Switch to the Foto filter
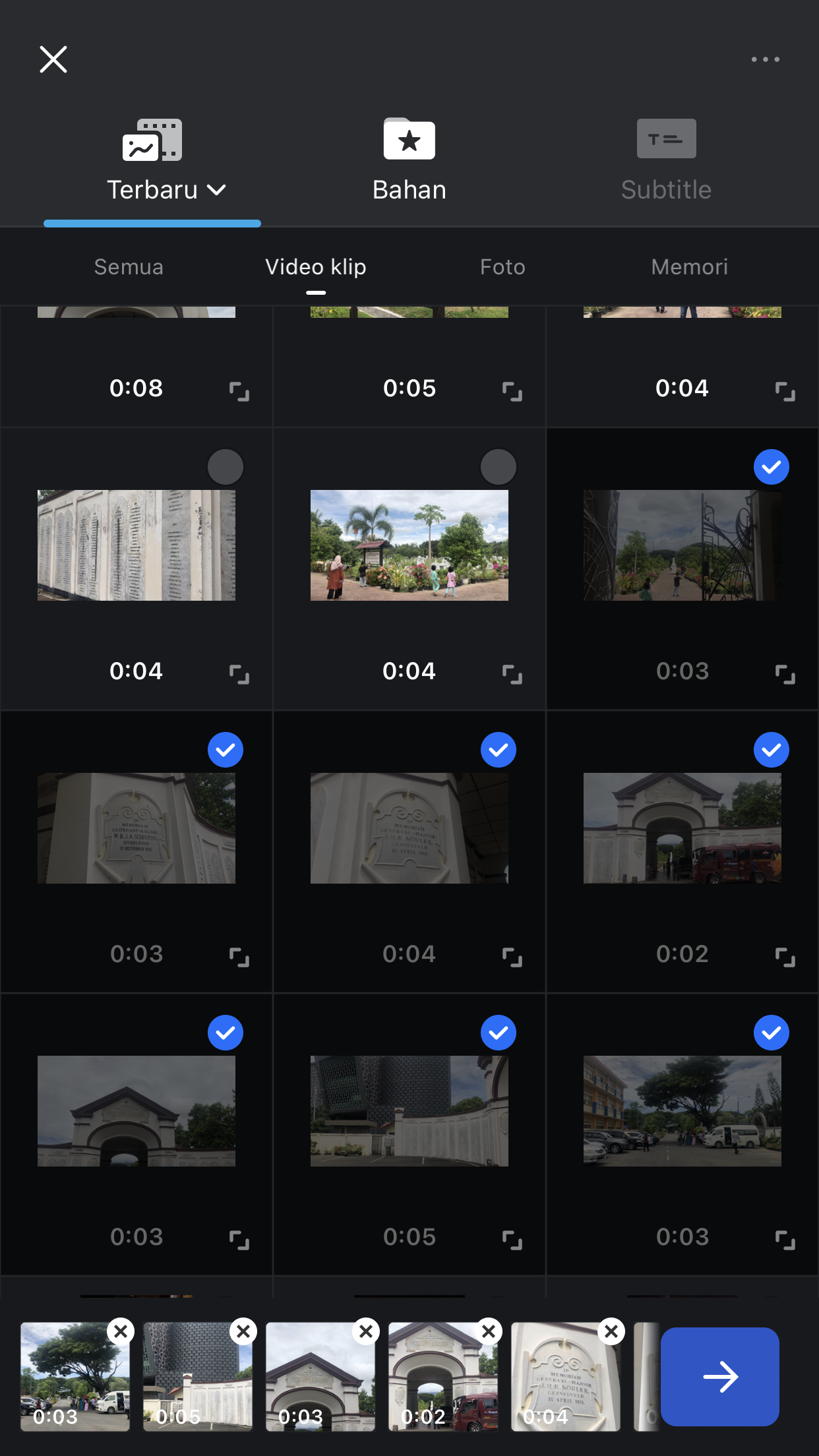This screenshot has height=1456, width=819. pos(502,267)
